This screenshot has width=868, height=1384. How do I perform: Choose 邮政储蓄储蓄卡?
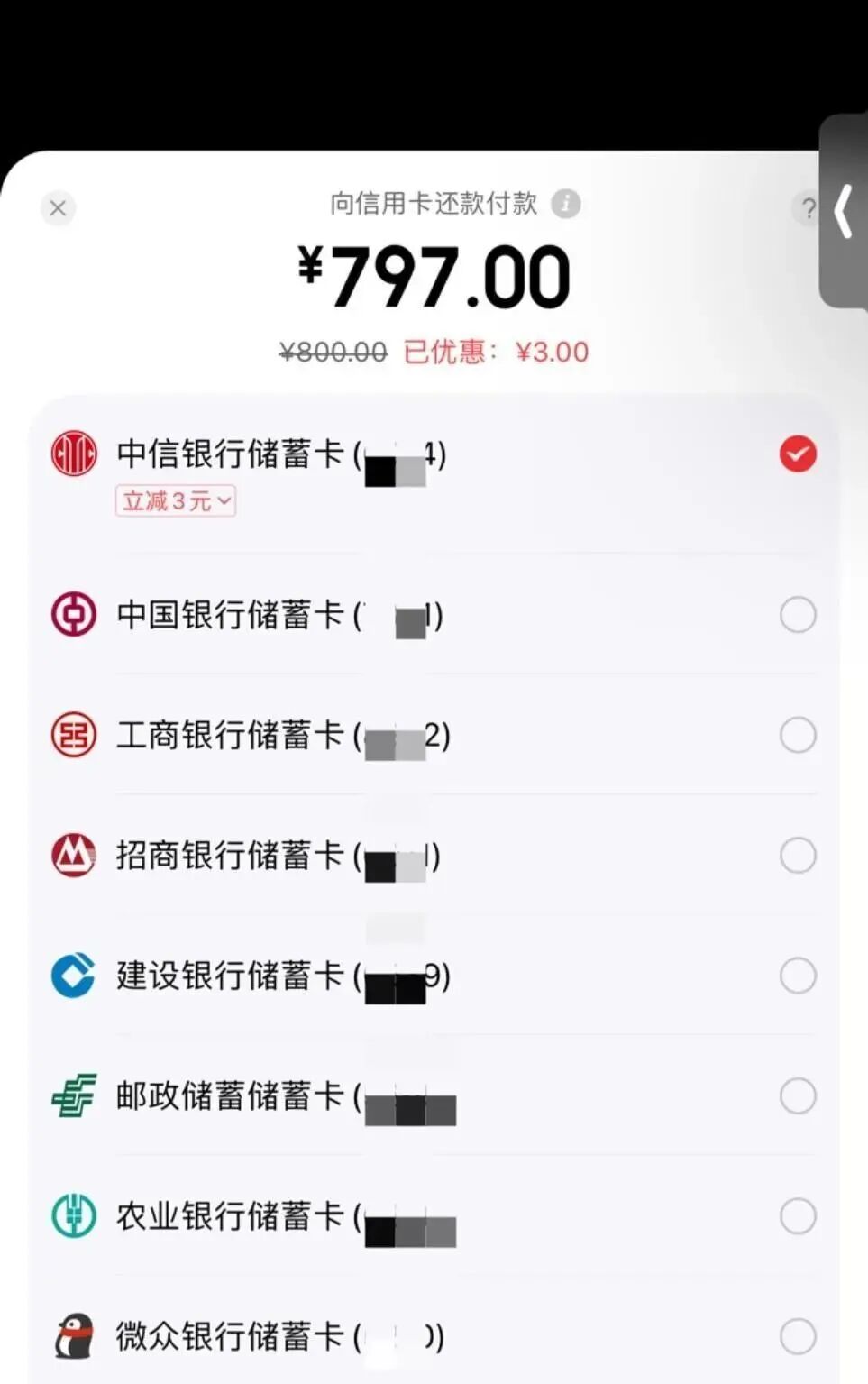[x=797, y=1095]
